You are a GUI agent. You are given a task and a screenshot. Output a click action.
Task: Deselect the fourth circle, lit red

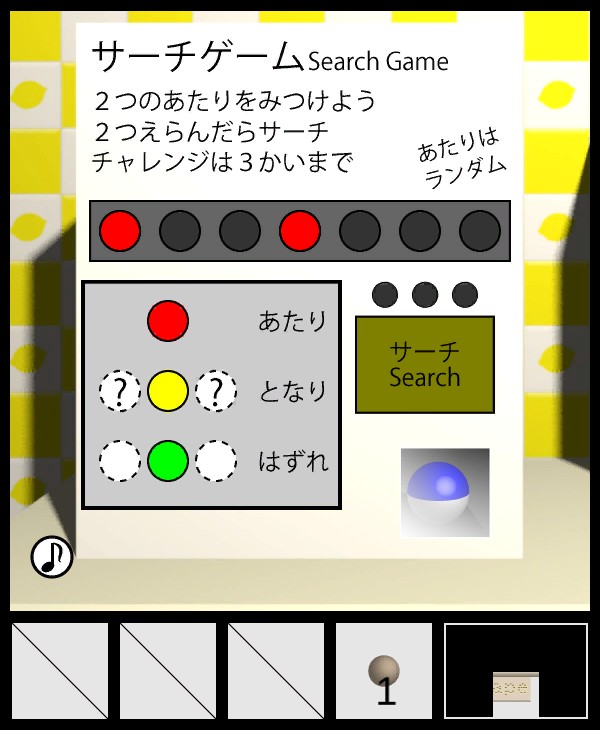click(300, 231)
